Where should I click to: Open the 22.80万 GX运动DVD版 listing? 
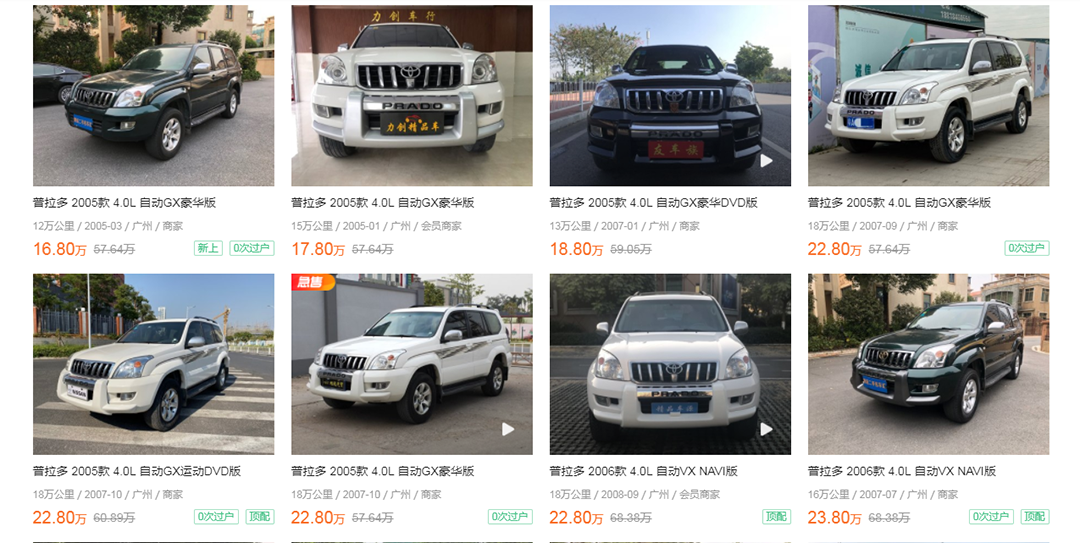(153, 365)
